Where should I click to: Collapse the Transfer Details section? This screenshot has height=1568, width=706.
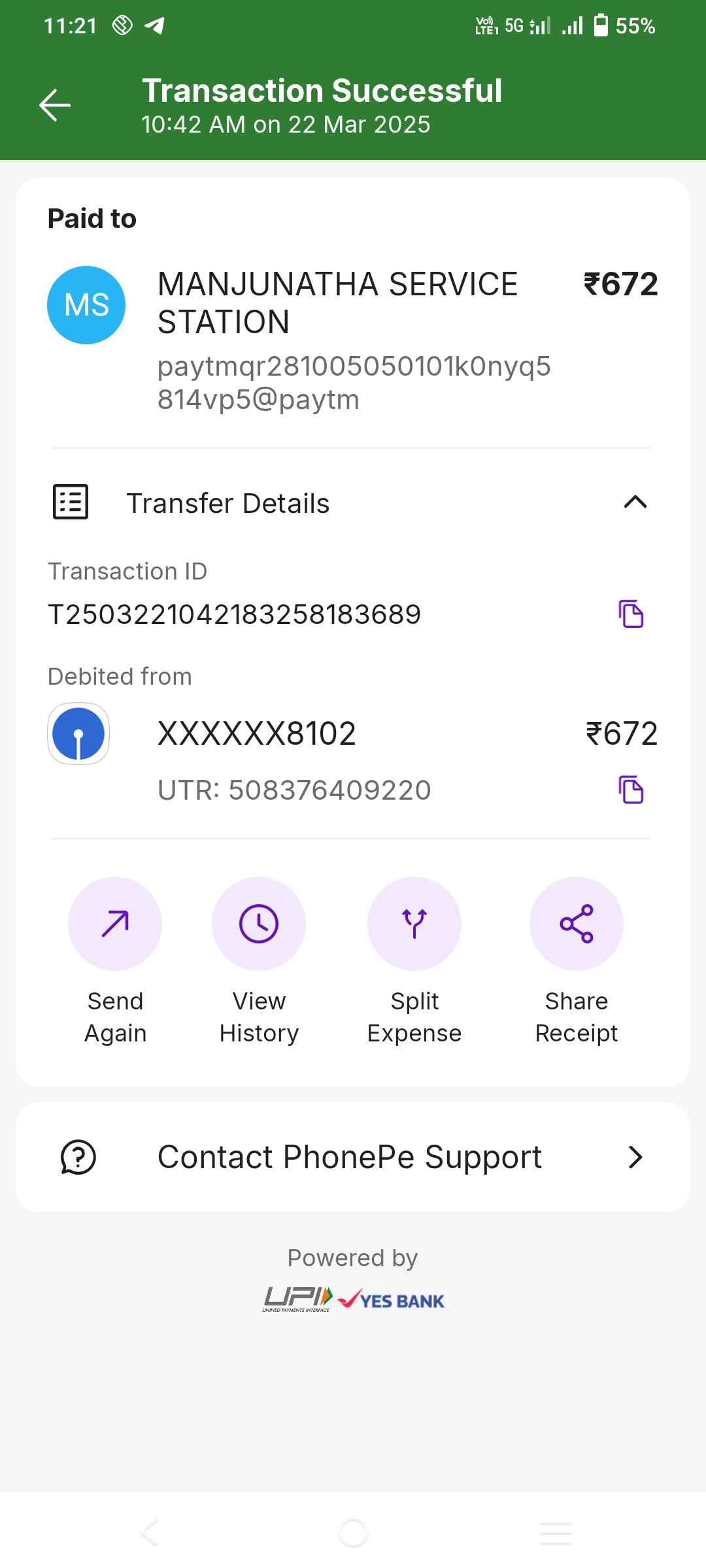[635, 502]
